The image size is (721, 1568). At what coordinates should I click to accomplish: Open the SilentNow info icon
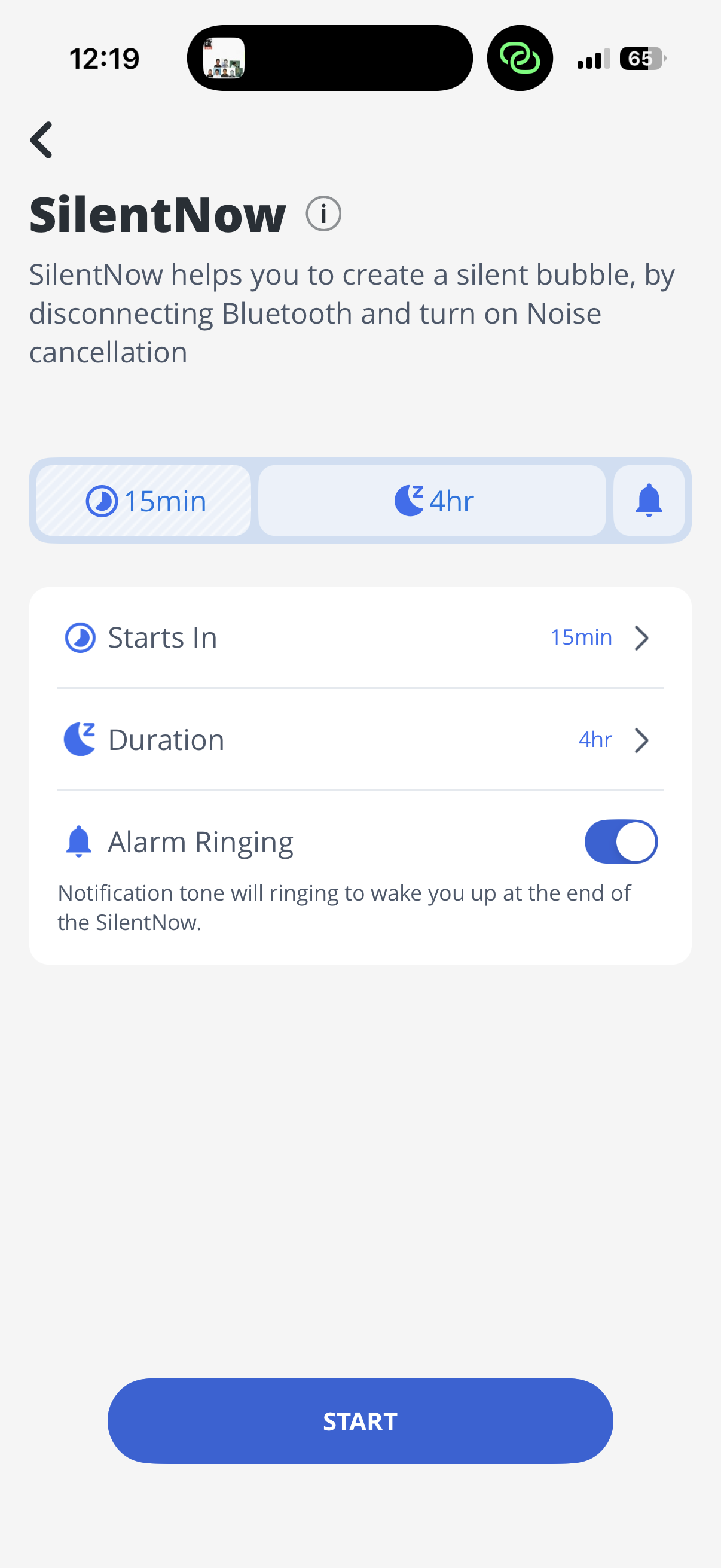coord(323,214)
